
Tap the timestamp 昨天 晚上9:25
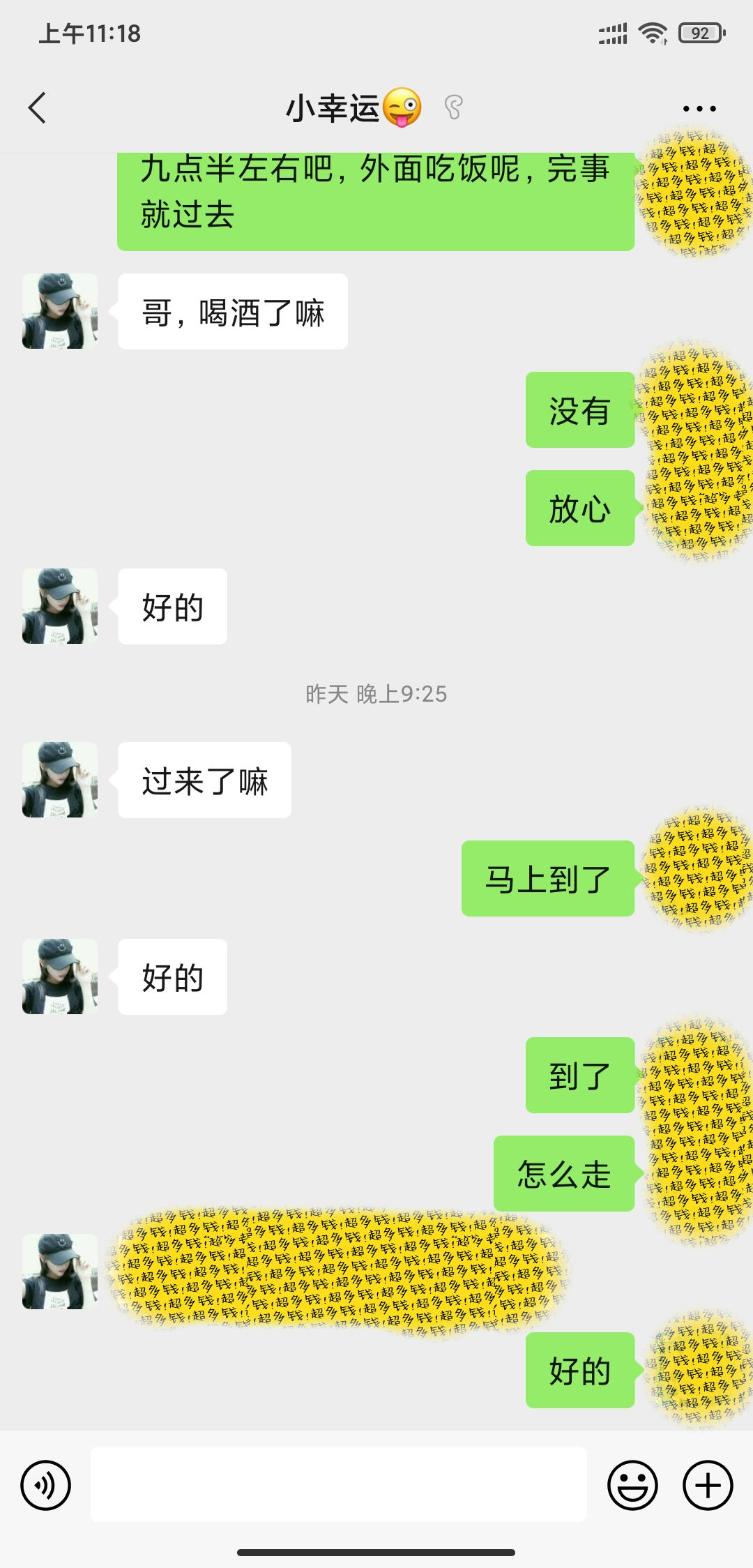[x=376, y=694]
